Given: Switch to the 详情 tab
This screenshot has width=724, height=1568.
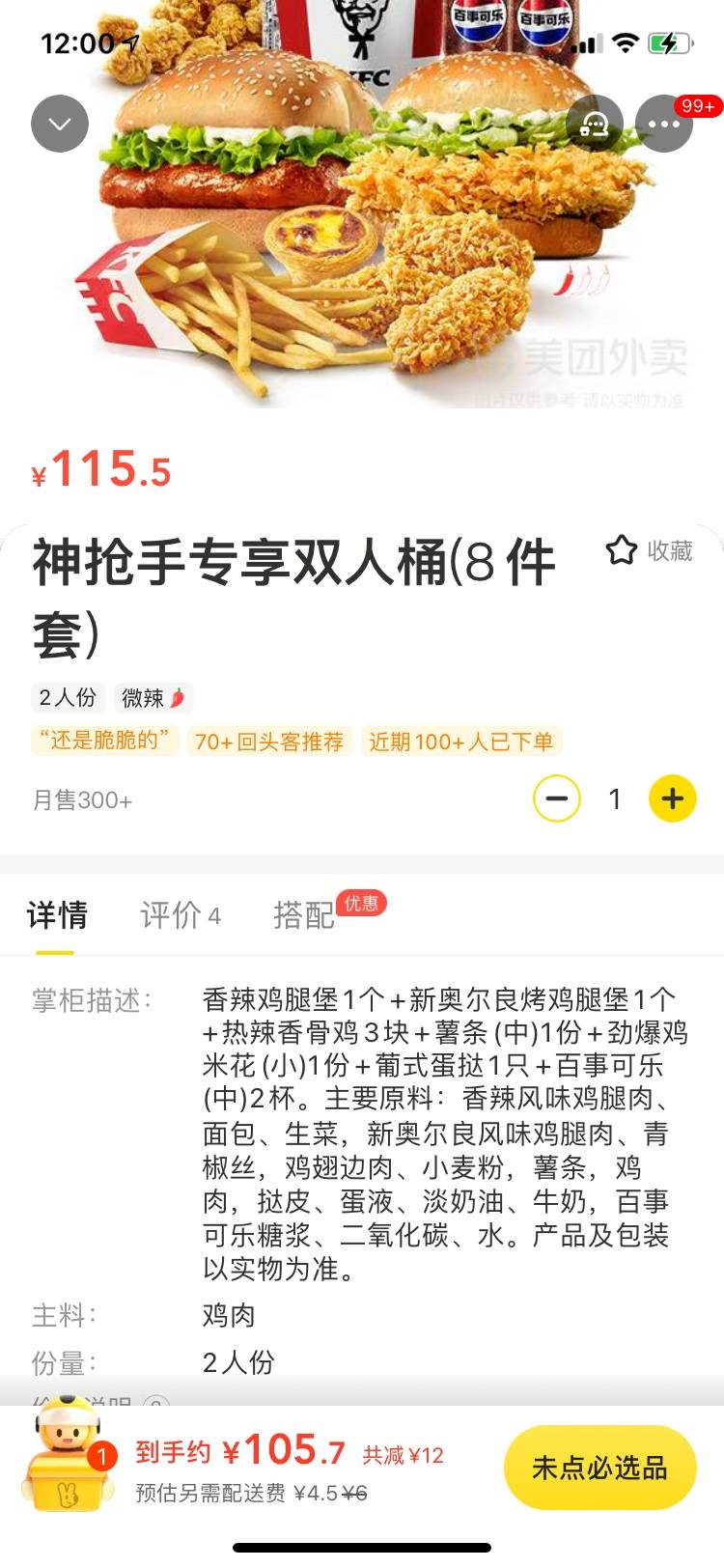Looking at the screenshot, I should click(57, 914).
